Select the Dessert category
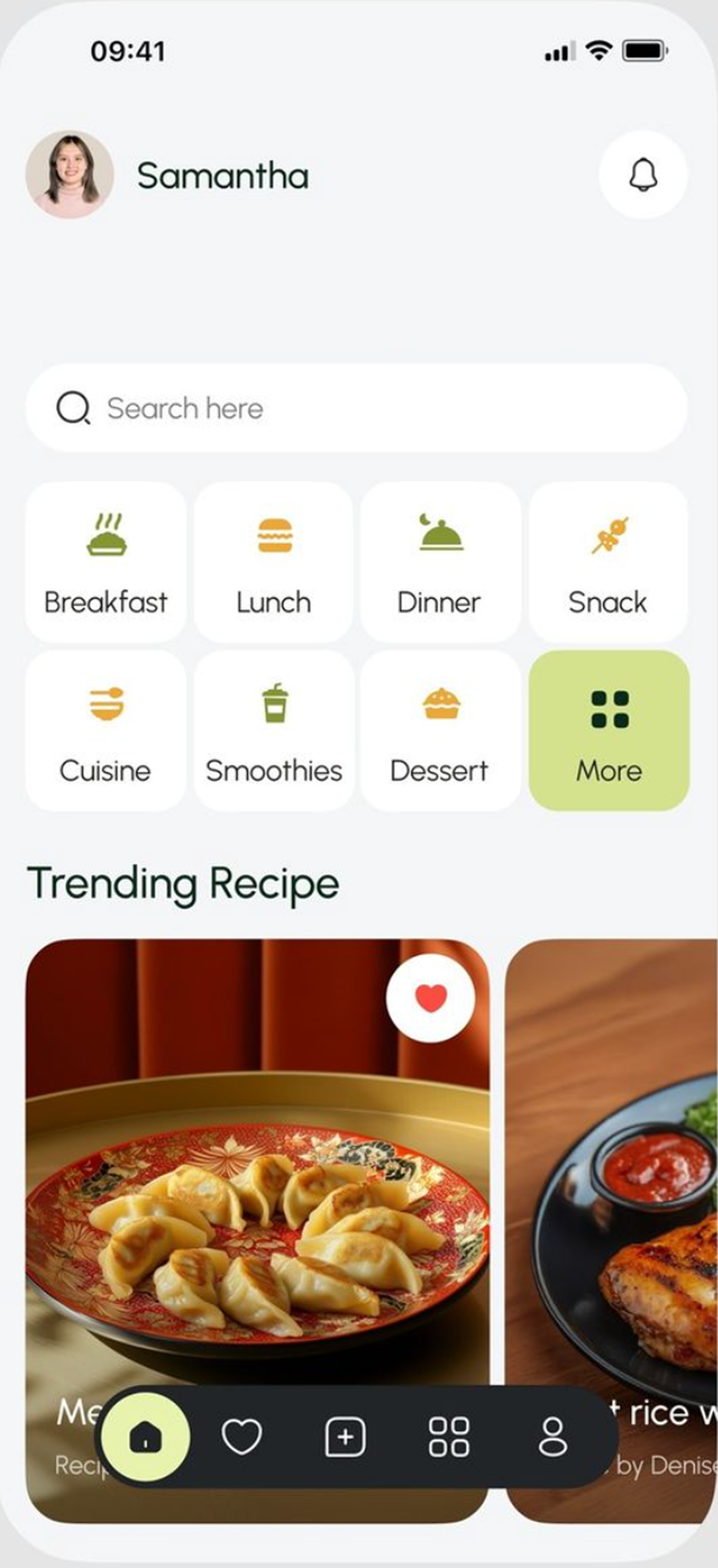The width and height of the screenshot is (718, 1568). pos(440,731)
